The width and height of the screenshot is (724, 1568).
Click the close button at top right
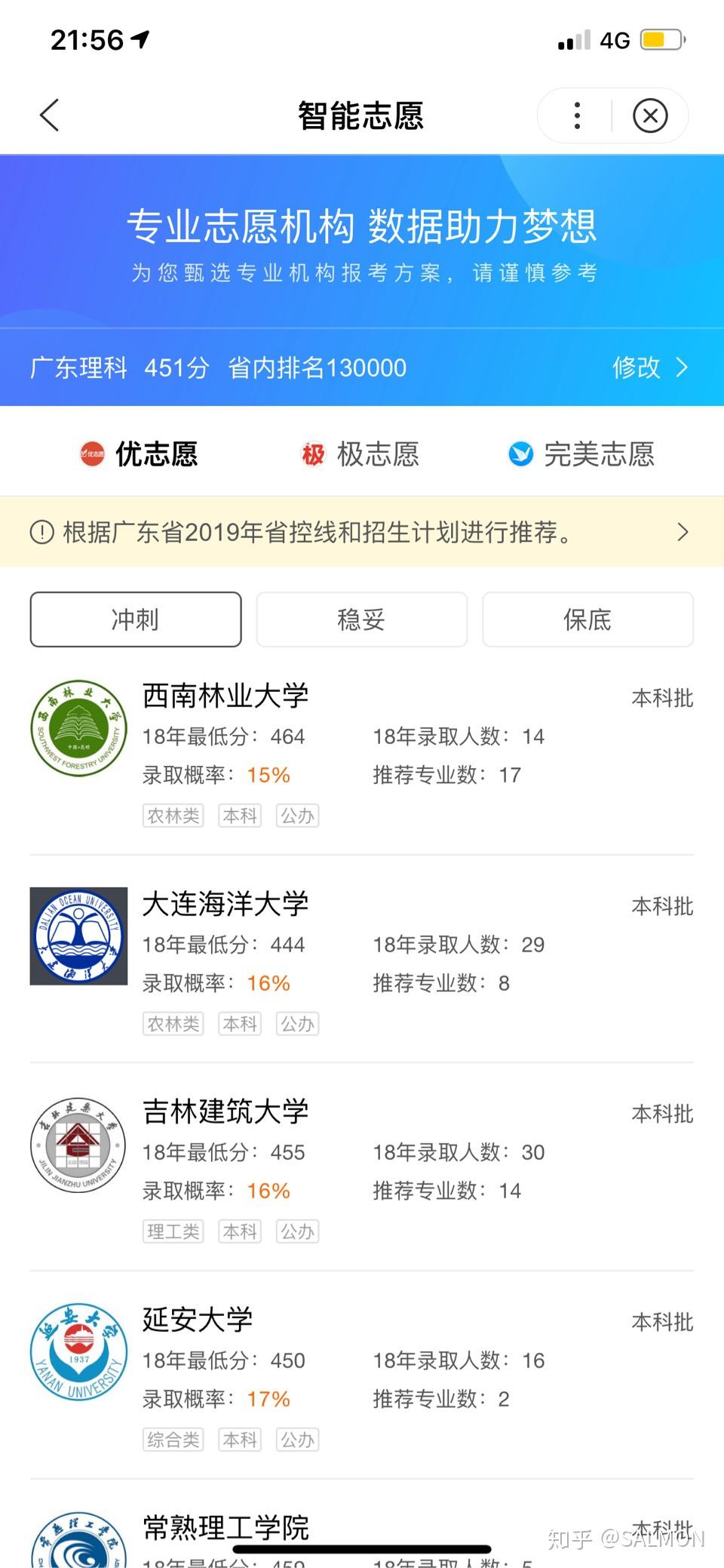click(x=650, y=115)
